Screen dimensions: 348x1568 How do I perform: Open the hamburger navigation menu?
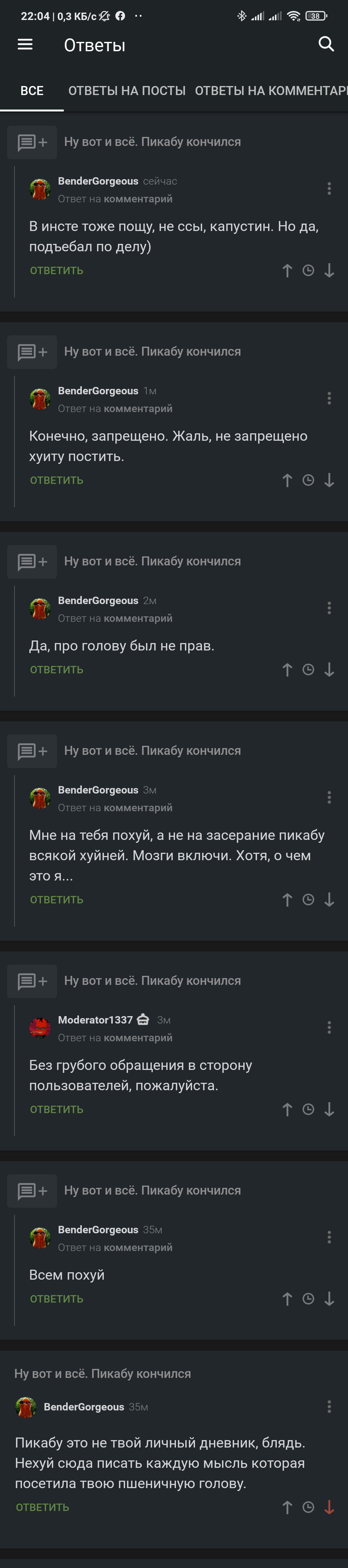[x=25, y=44]
